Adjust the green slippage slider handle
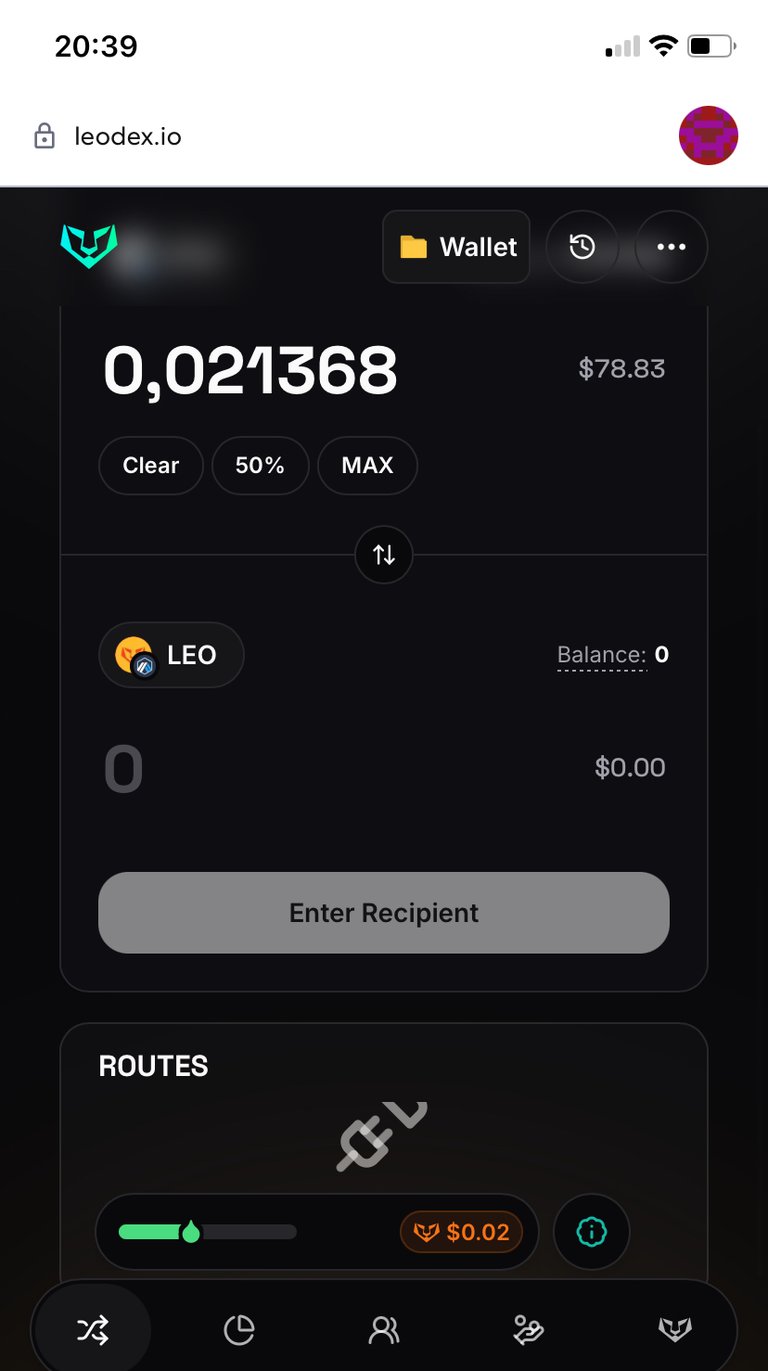This screenshot has width=768, height=1371. pyautogui.click(x=190, y=1232)
